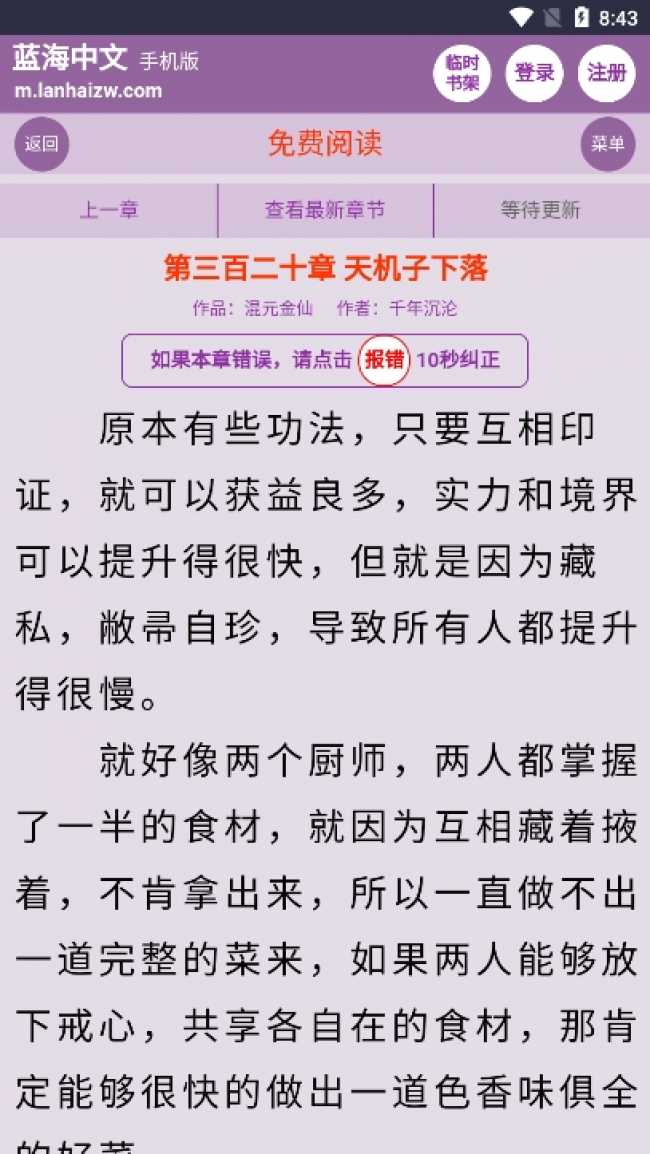
Task: Report a chapter error with 报错
Action: click(x=384, y=360)
